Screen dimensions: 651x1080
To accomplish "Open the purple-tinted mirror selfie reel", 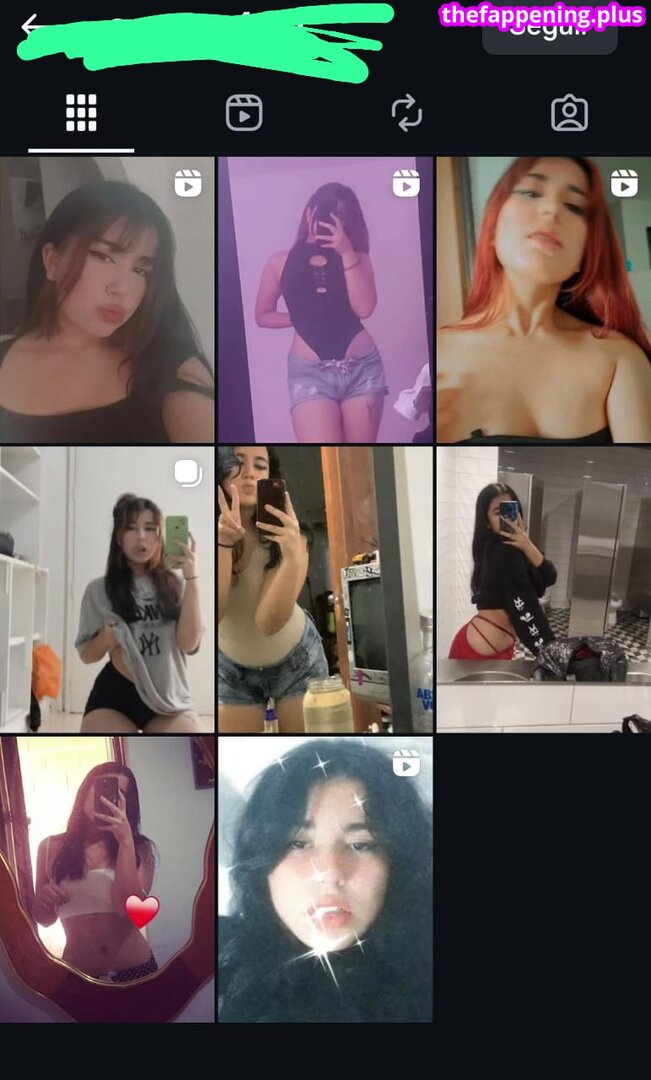I will (325, 299).
